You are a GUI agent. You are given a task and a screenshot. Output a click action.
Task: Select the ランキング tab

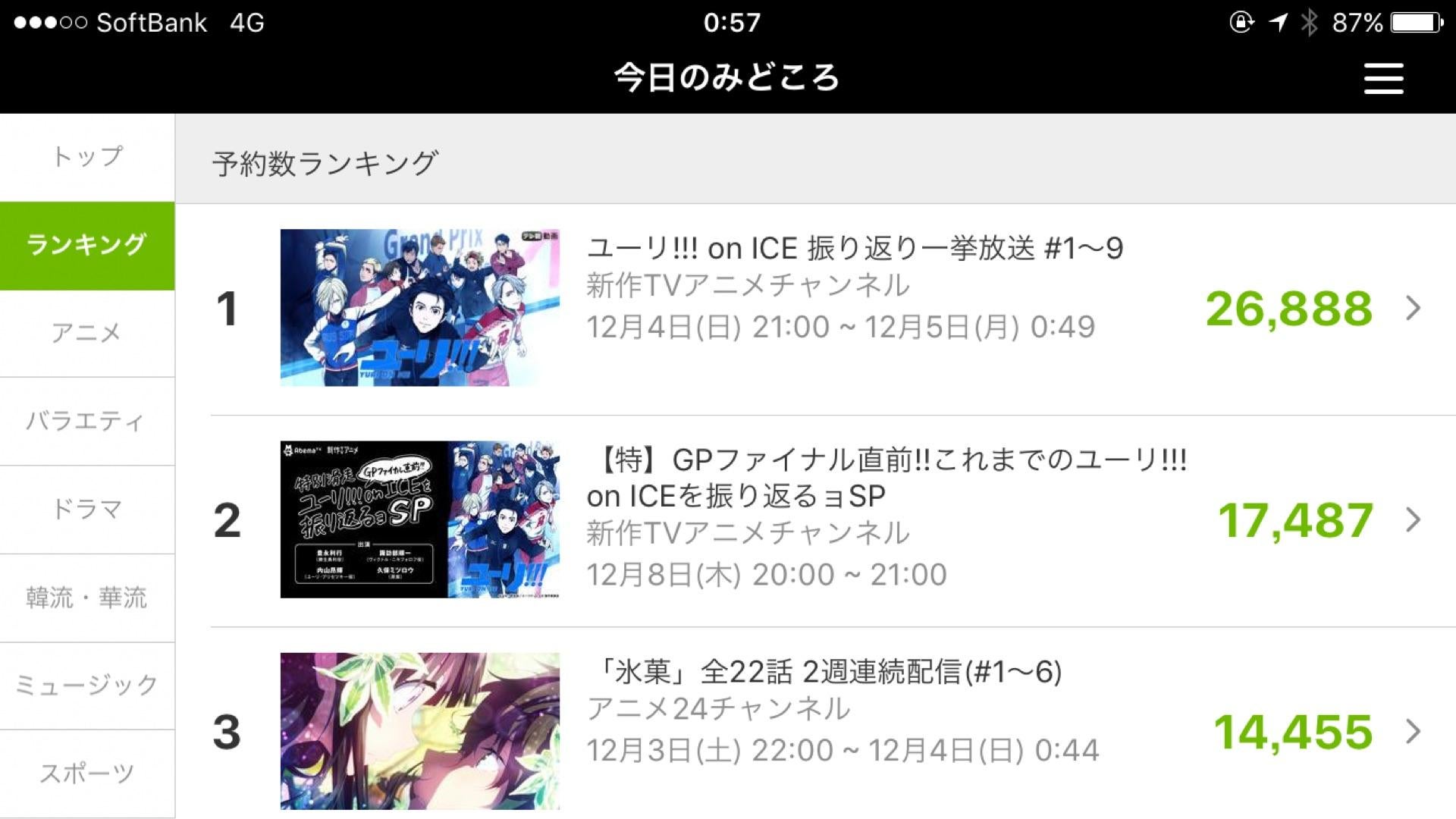coord(87,245)
